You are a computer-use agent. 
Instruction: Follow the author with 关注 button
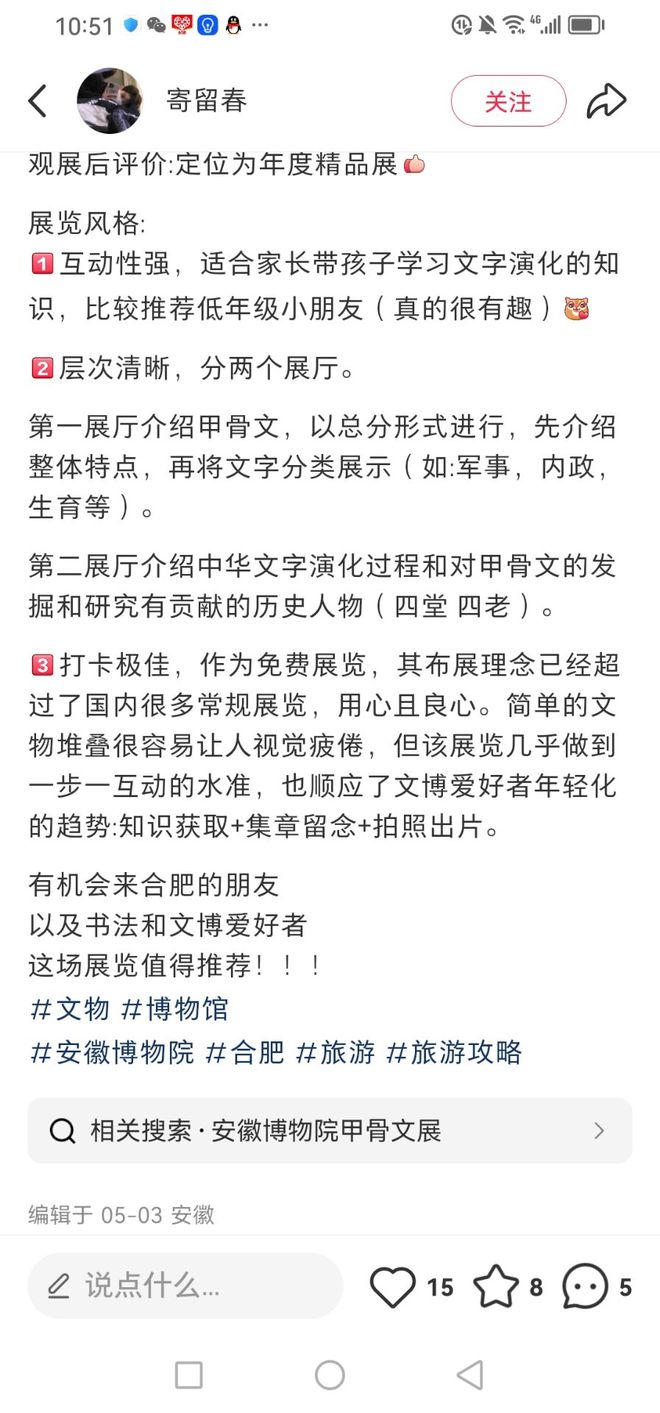pos(508,101)
